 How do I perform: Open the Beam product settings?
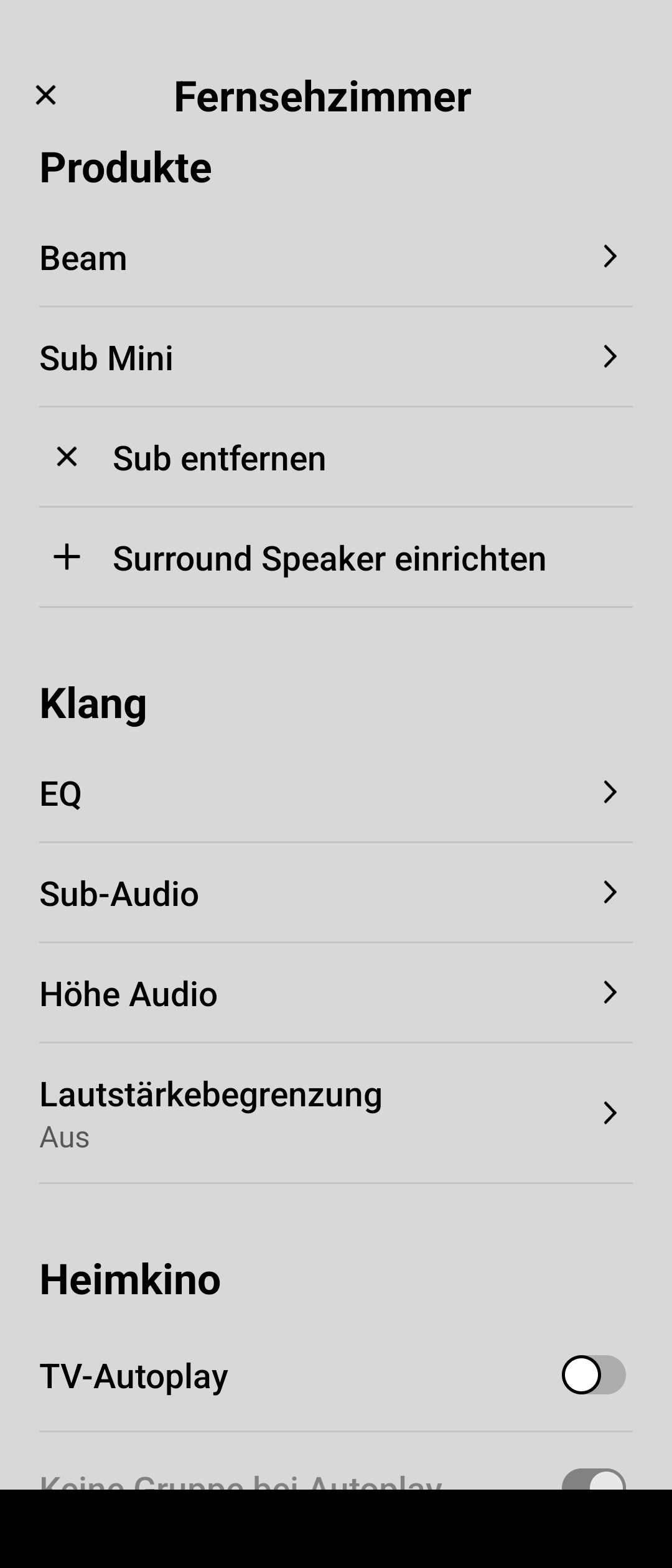[336, 258]
